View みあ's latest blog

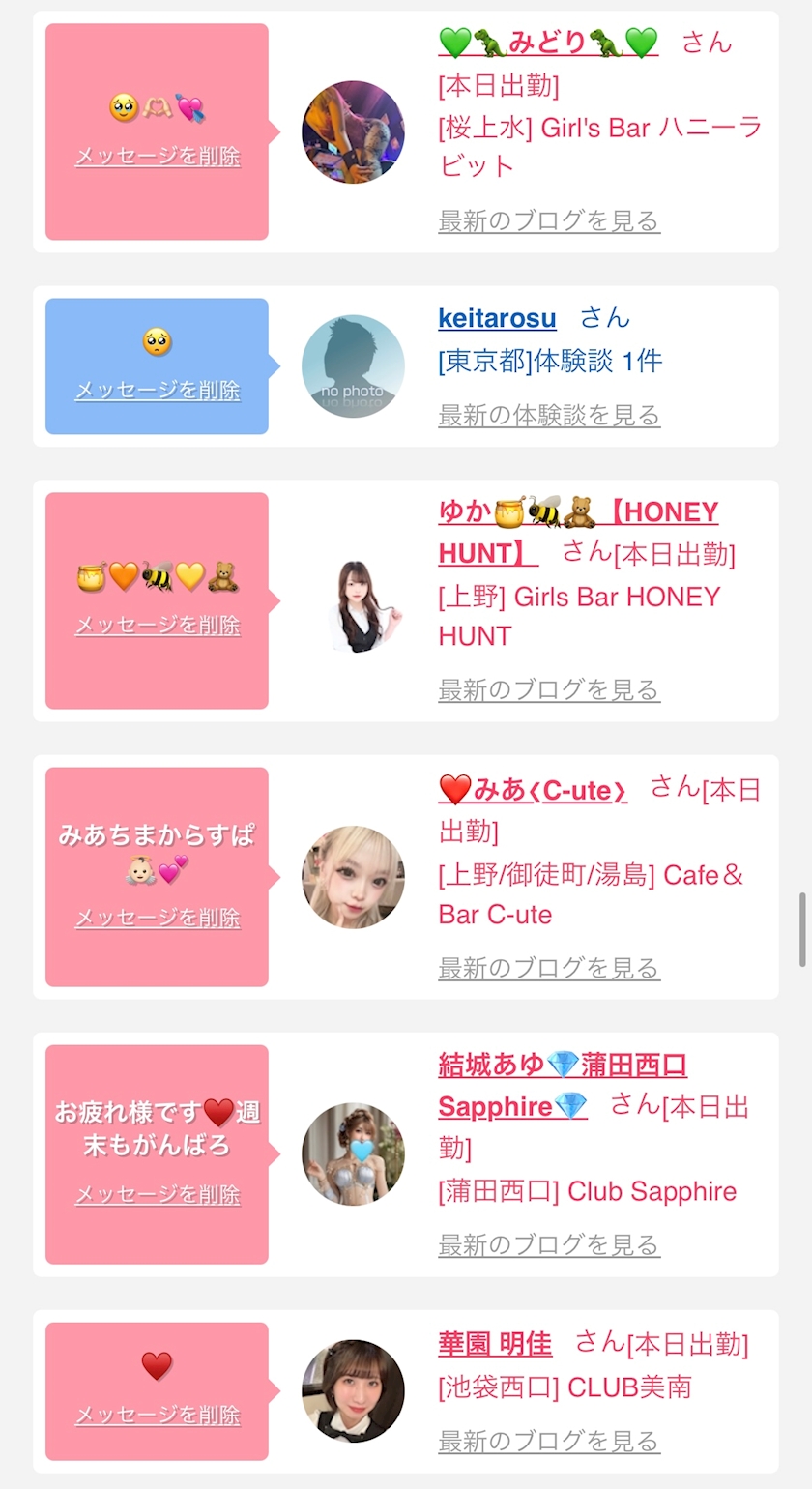point(549,968)
